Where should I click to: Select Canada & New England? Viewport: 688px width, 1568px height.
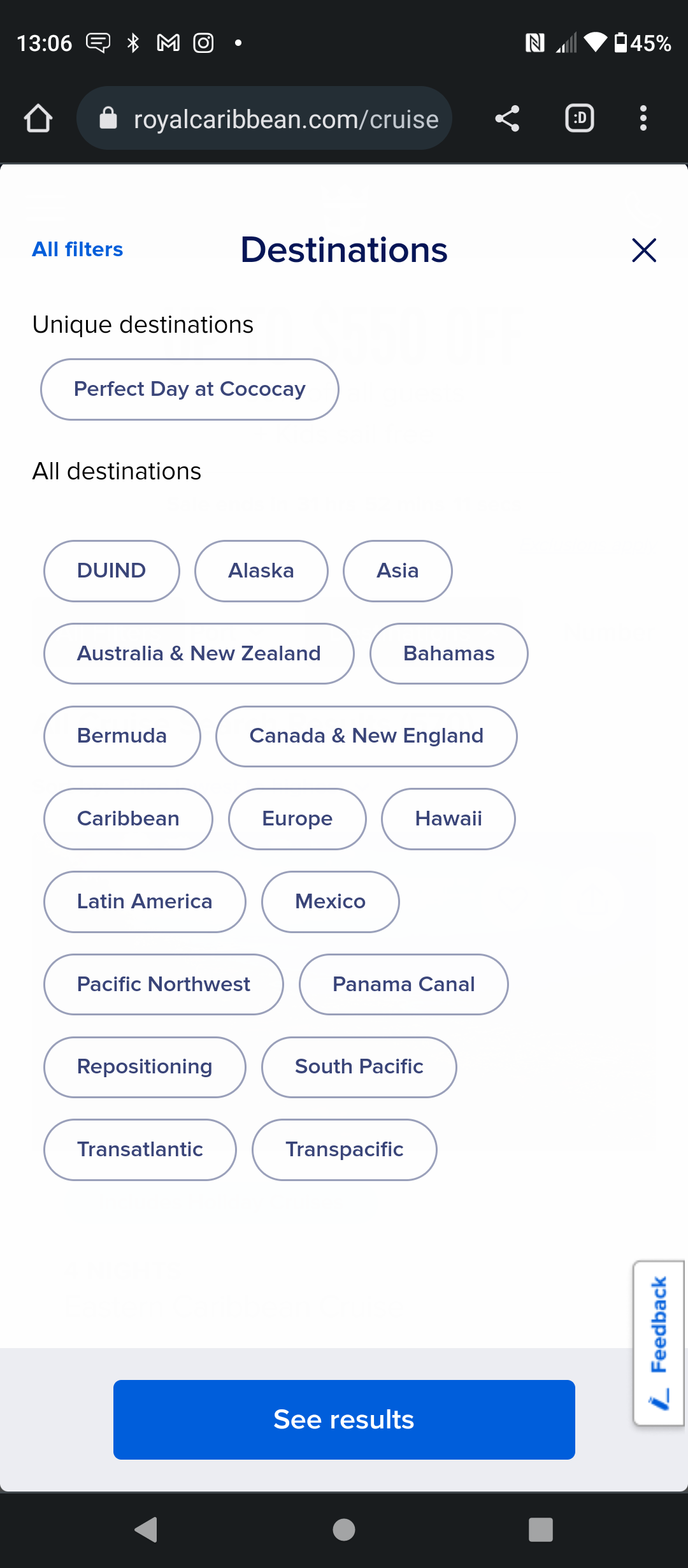tap(366, 736)
